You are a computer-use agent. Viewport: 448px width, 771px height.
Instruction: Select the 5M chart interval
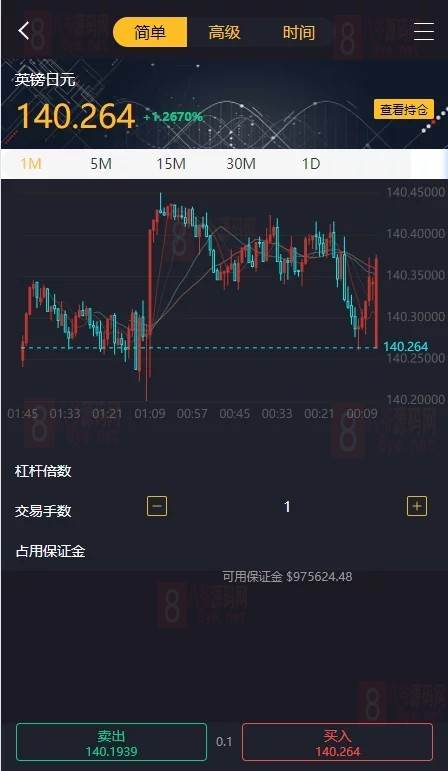(101, 164)
